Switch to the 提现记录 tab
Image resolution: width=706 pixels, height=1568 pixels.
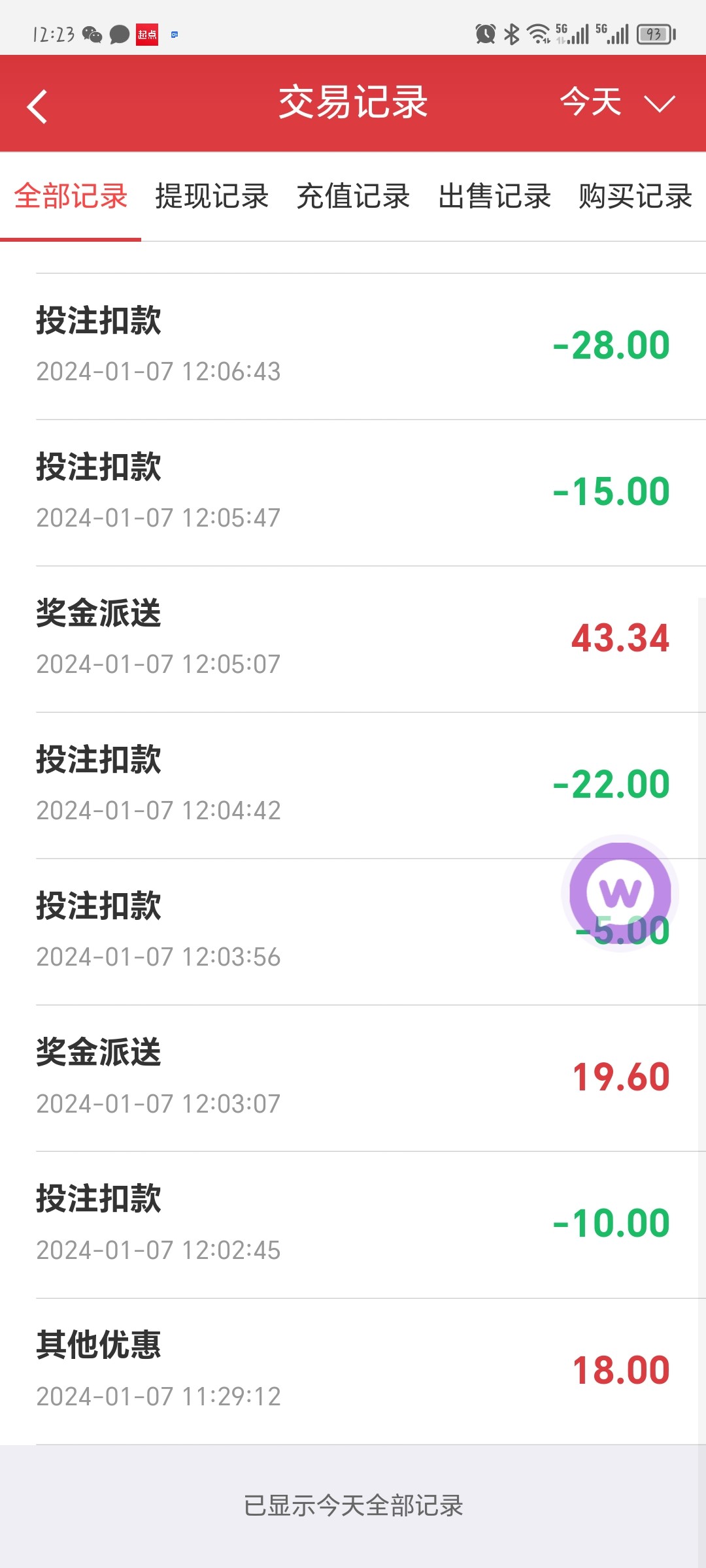[x=211, y=197]
